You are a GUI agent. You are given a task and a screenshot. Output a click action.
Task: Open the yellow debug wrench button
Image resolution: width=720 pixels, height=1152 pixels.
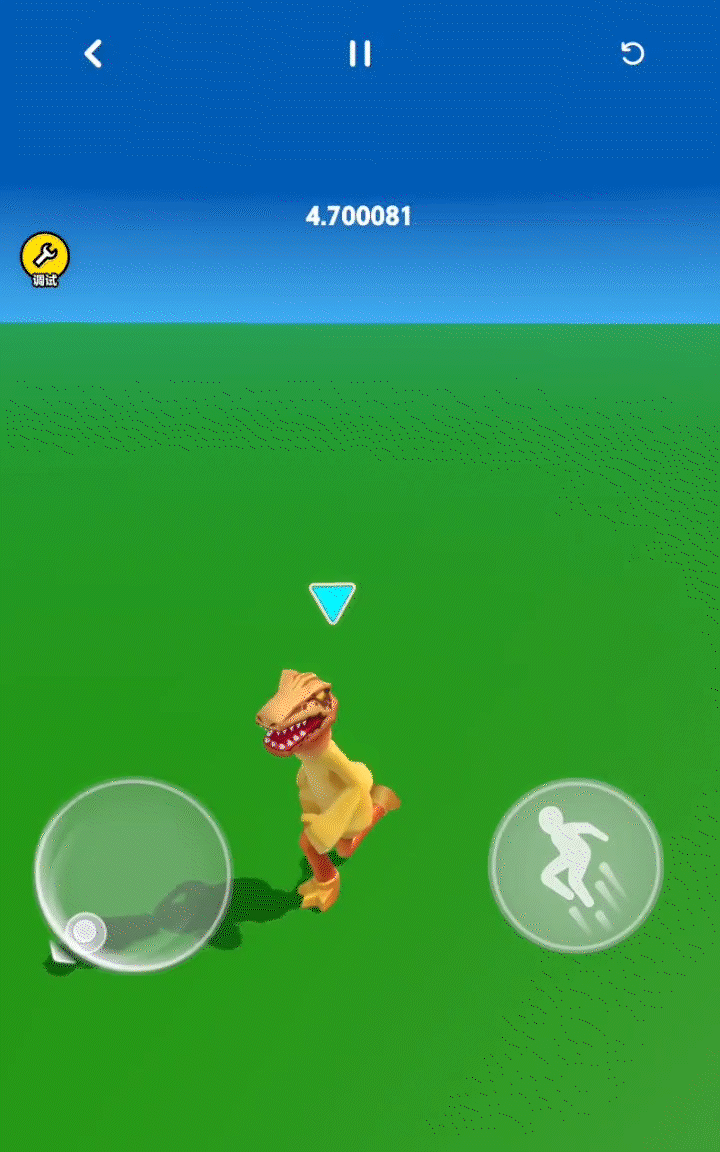click(45, 258)
